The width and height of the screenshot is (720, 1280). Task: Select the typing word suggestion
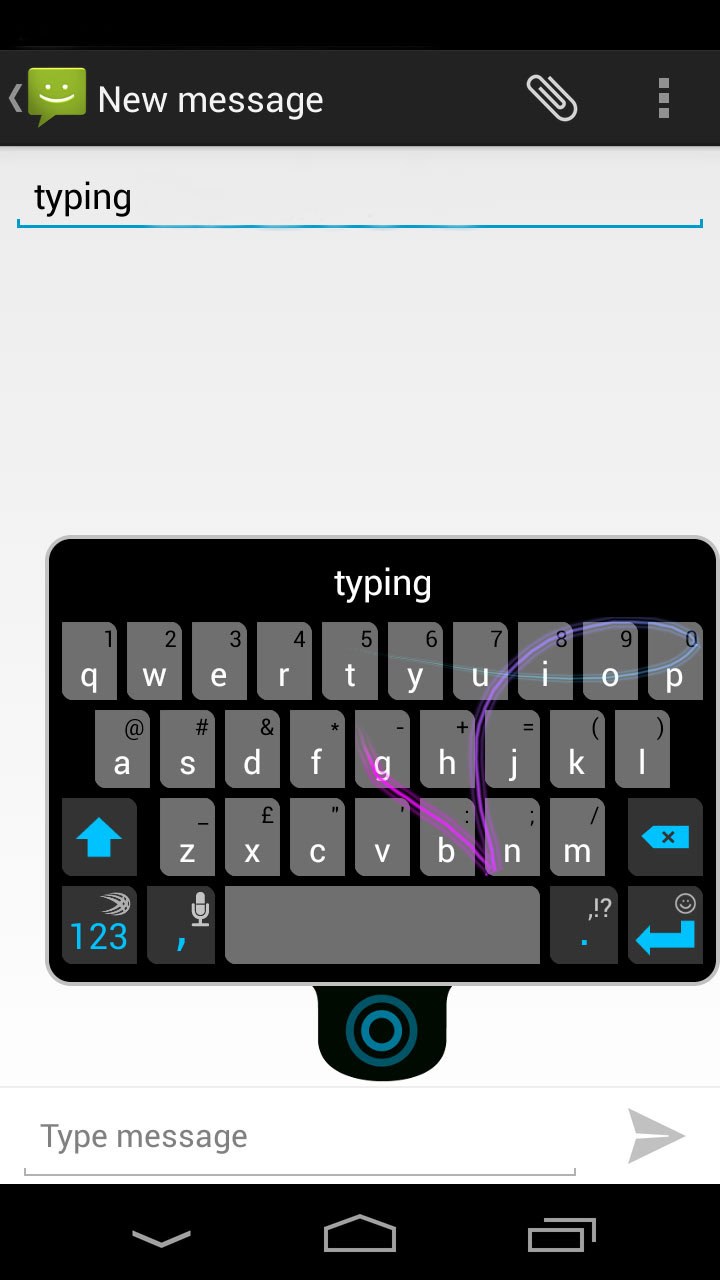click(x=383, y=583)
